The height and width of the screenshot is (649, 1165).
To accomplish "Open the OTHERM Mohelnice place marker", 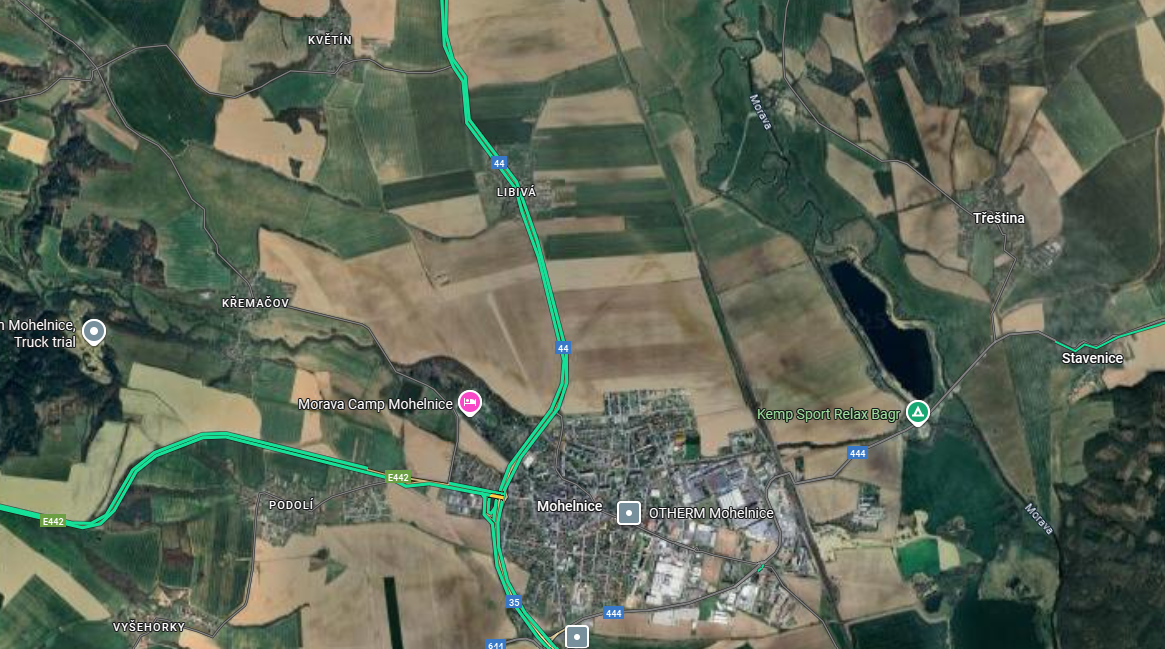I will (x=629, y=513).
